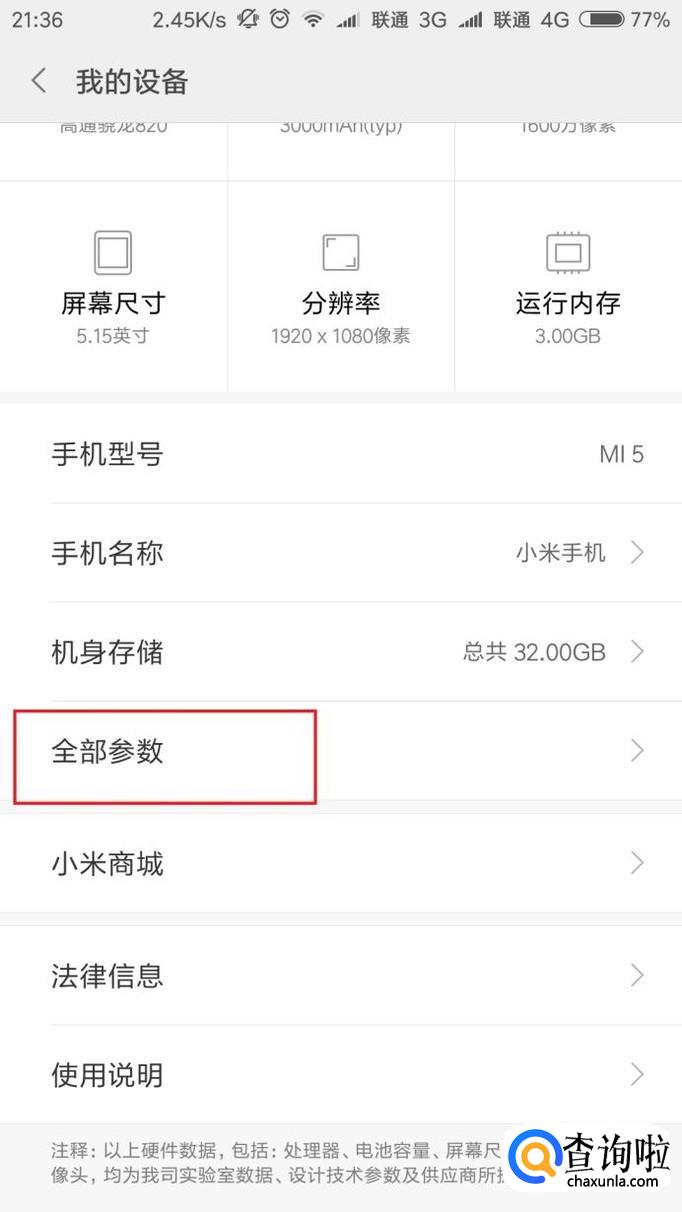
Task: Open the 机身存储 details
Action: point(341,653)
